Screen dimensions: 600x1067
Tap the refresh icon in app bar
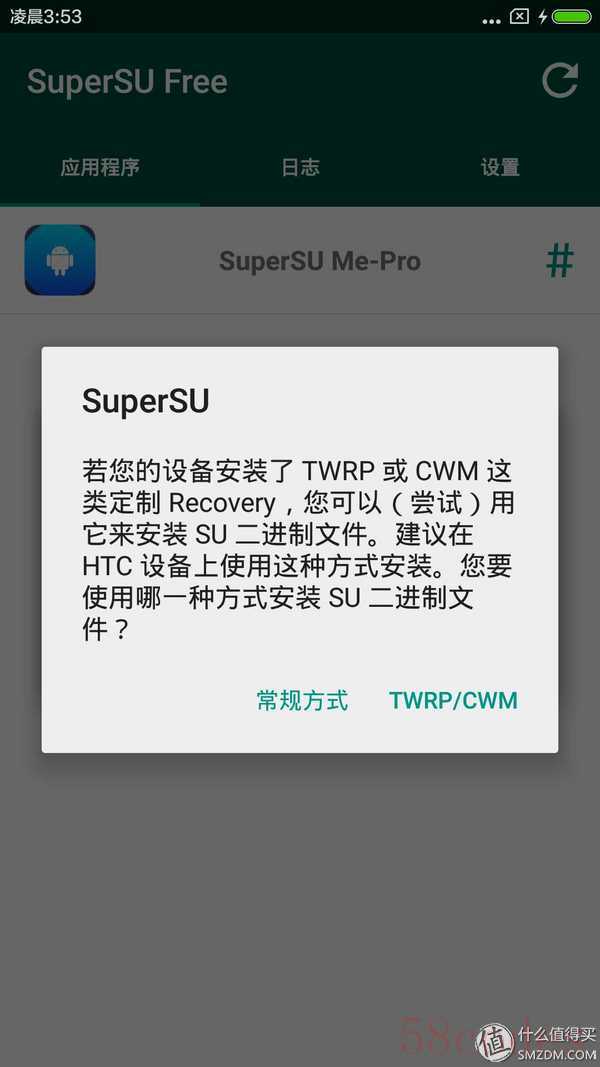(x=560, y=80)
